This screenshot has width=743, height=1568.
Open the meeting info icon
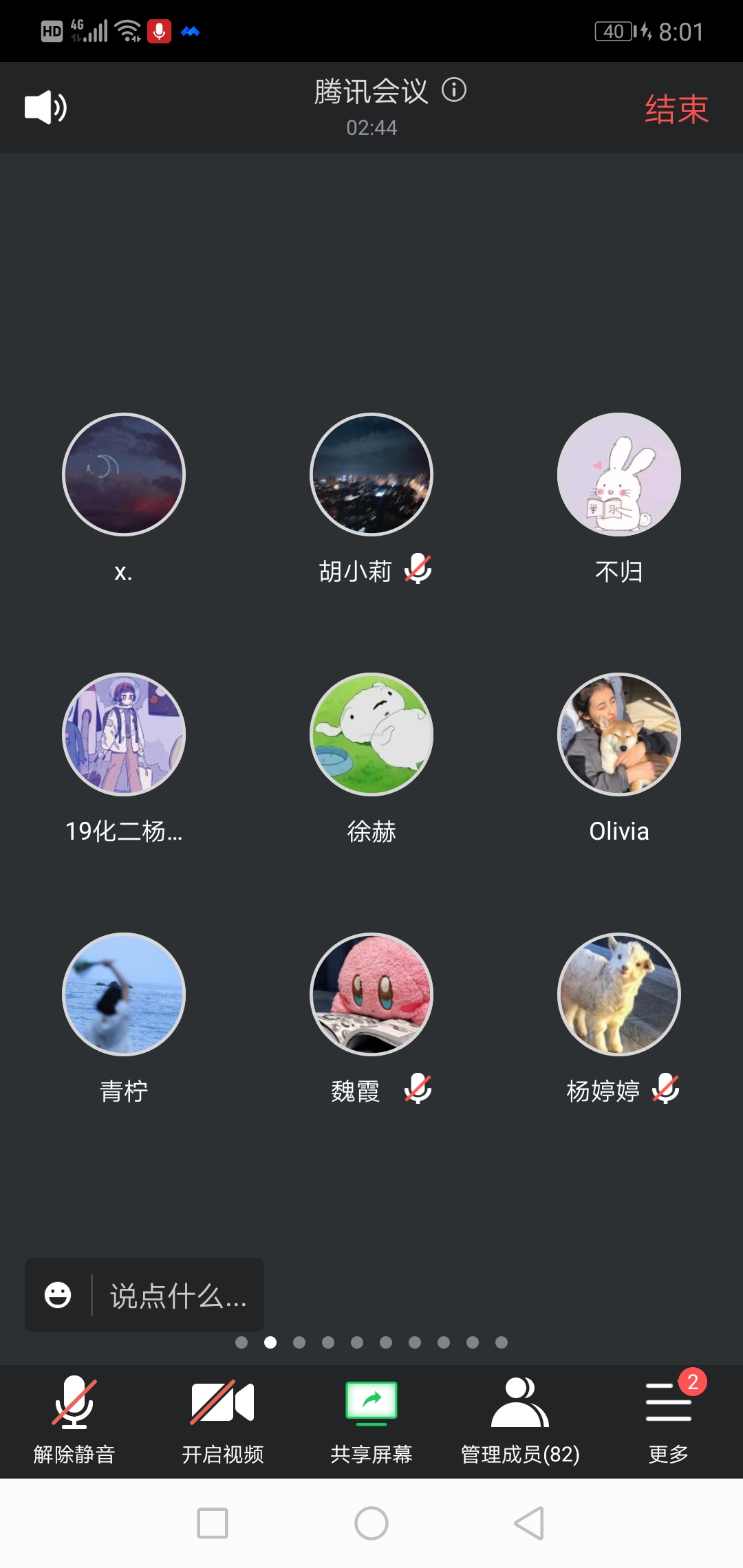pos(454,90)
